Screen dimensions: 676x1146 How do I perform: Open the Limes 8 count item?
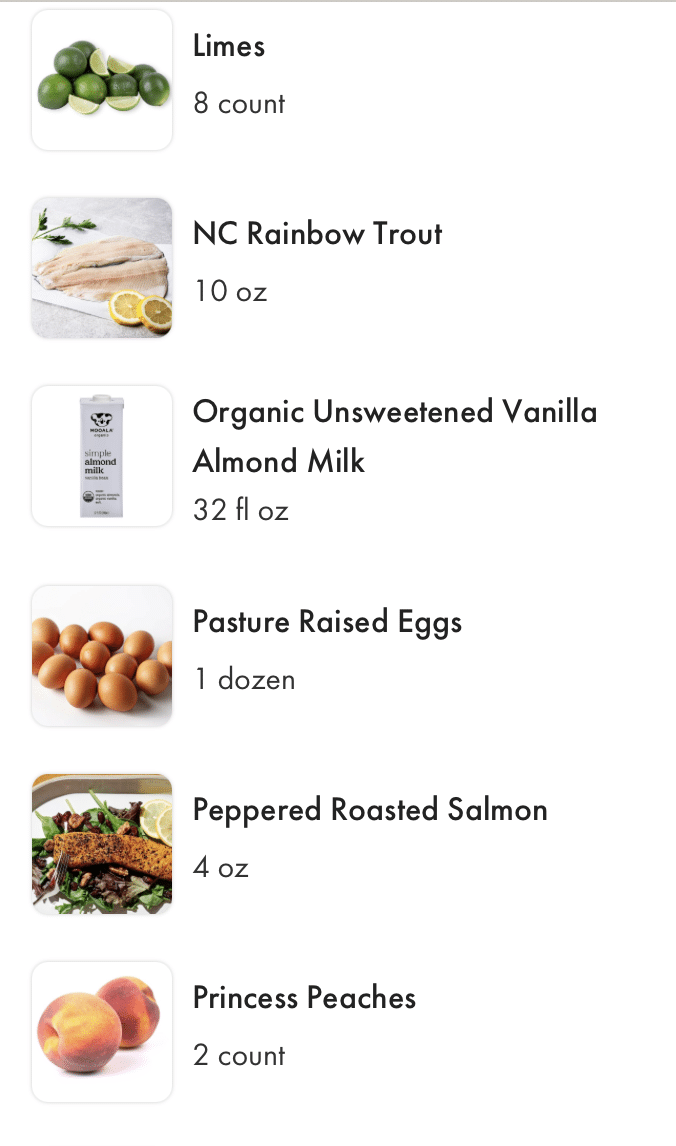[x=338, y=80]
